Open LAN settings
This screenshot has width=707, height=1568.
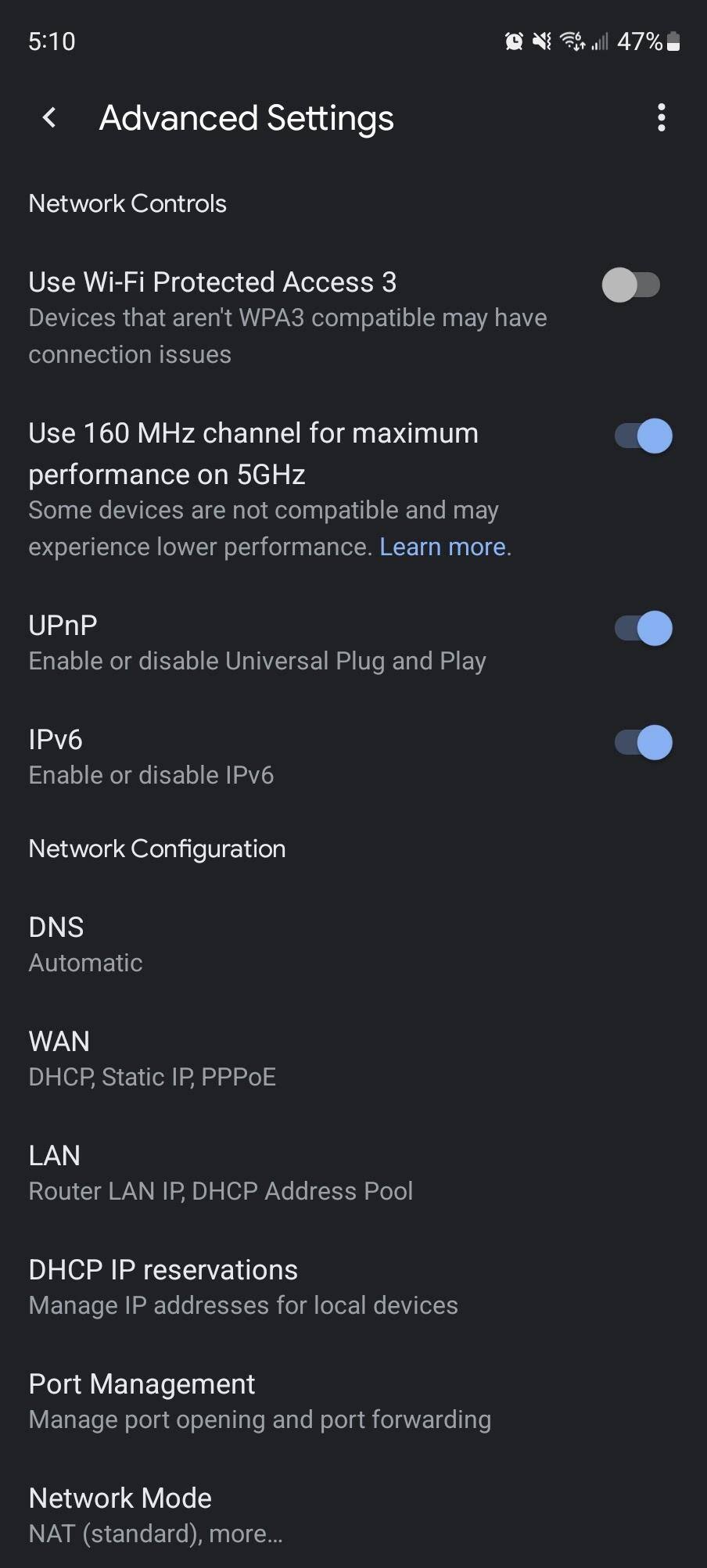(x=219, y=1172)
